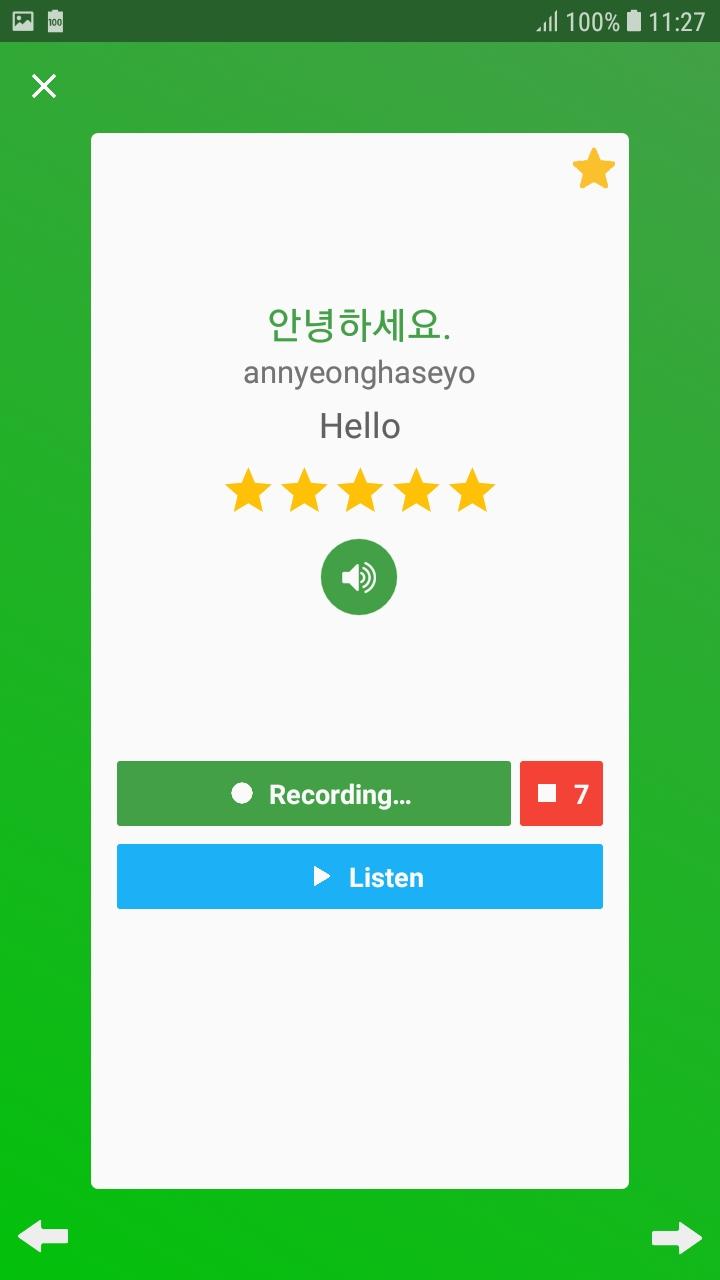Viewport: 720px width, 1280px height.
Task: Tap the English translation Hello
Action: [358, 425]
